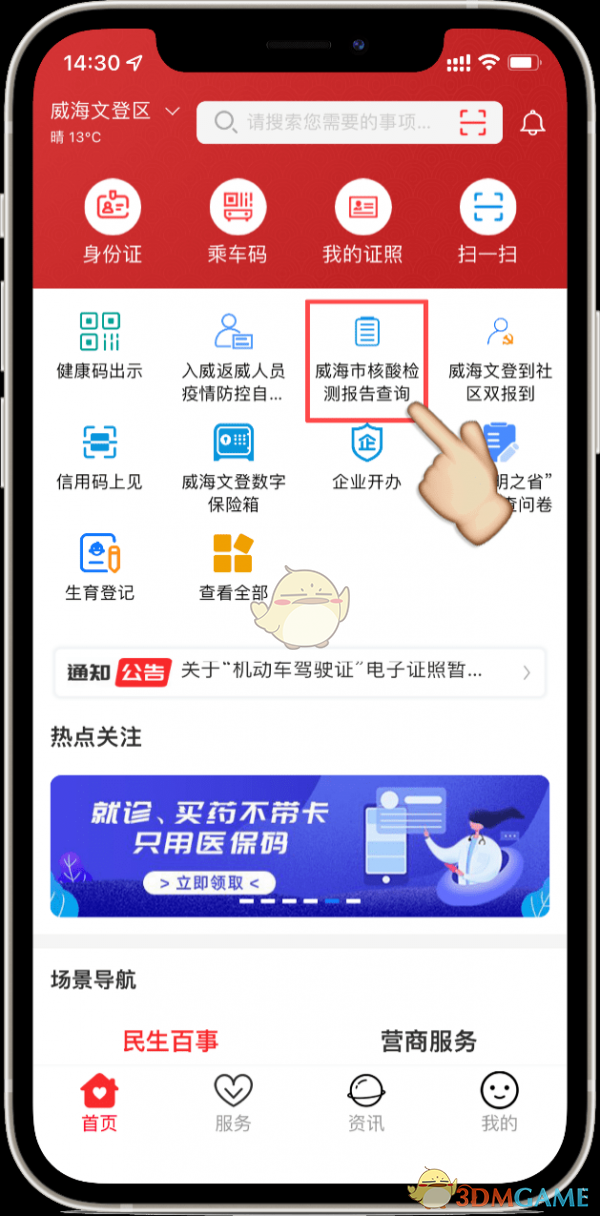Open the location dropdown 威海文登区
Image resolution: width=600 pixels, height=1216 pixels.
114,111
